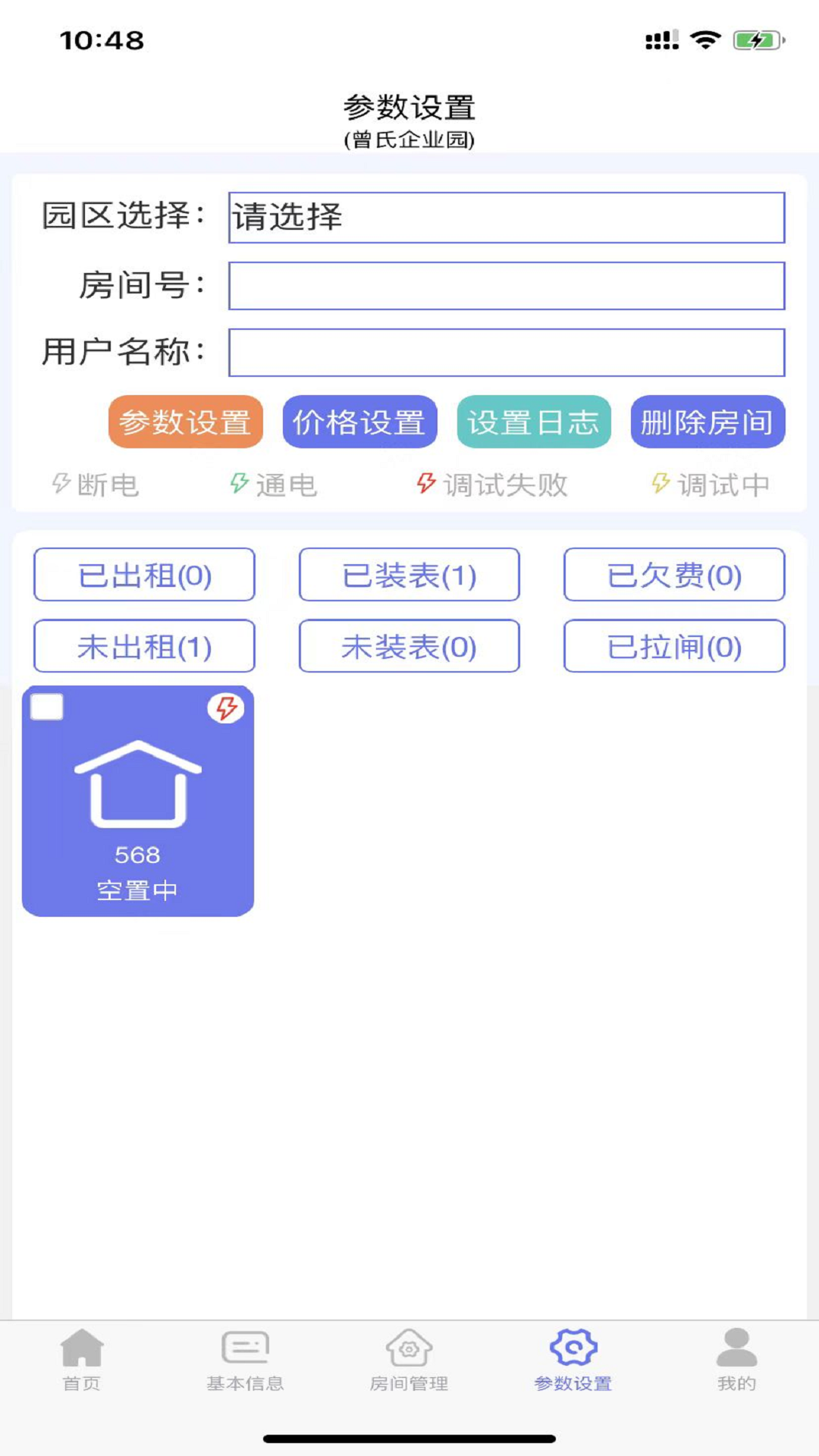This screenshot has height=1456, width=819.
Task: Switch to the 房间管理 tab
Action: coord(409,1346)
